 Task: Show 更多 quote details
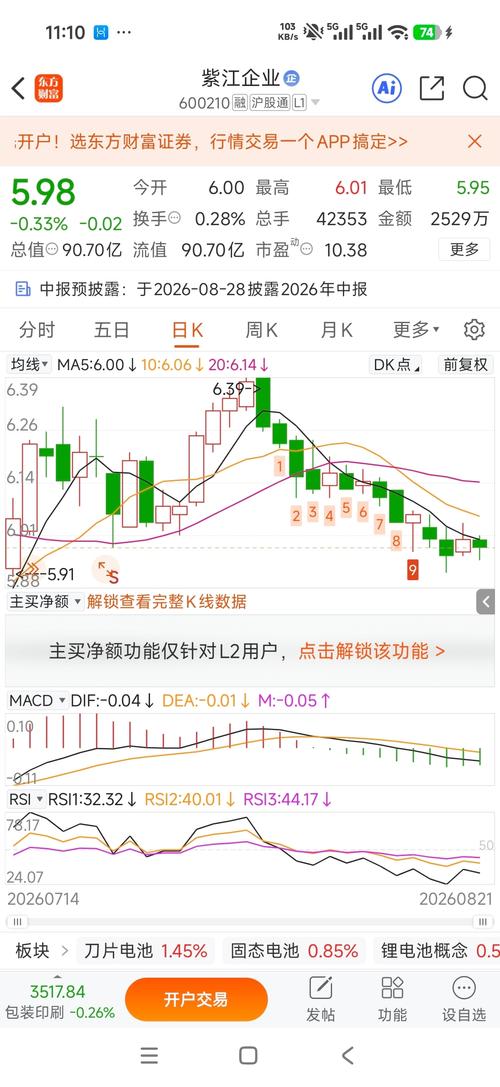point(464,250)
